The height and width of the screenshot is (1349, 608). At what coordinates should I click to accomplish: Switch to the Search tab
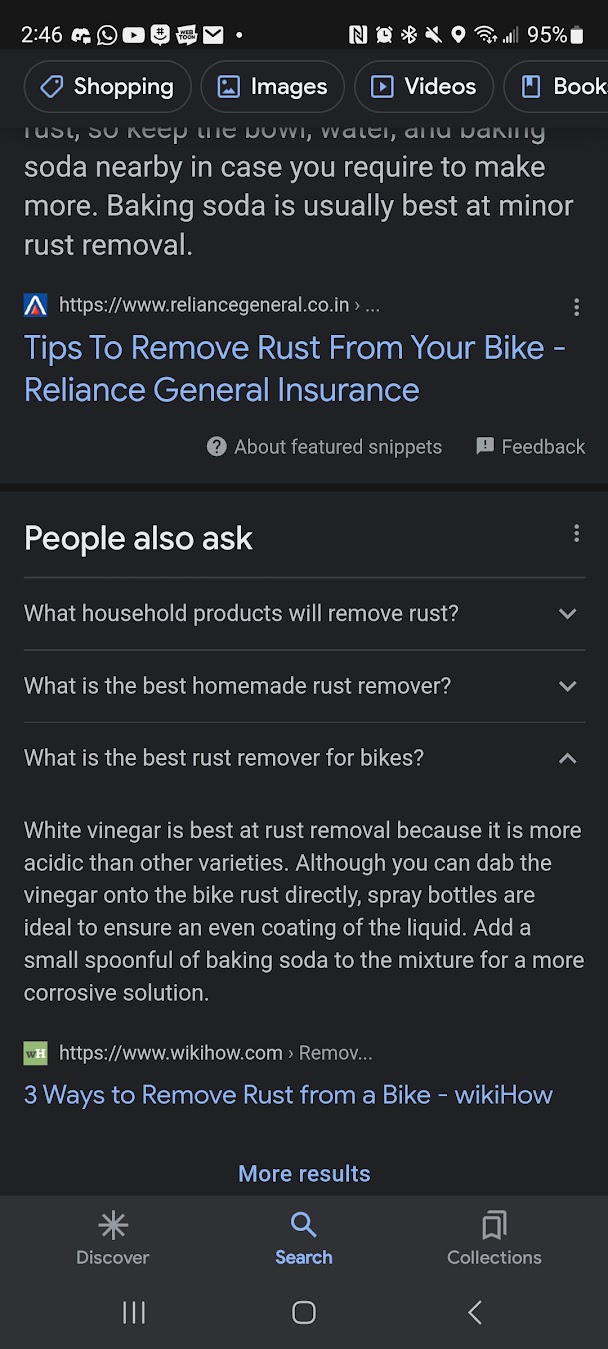click(x=304, y=1238)
